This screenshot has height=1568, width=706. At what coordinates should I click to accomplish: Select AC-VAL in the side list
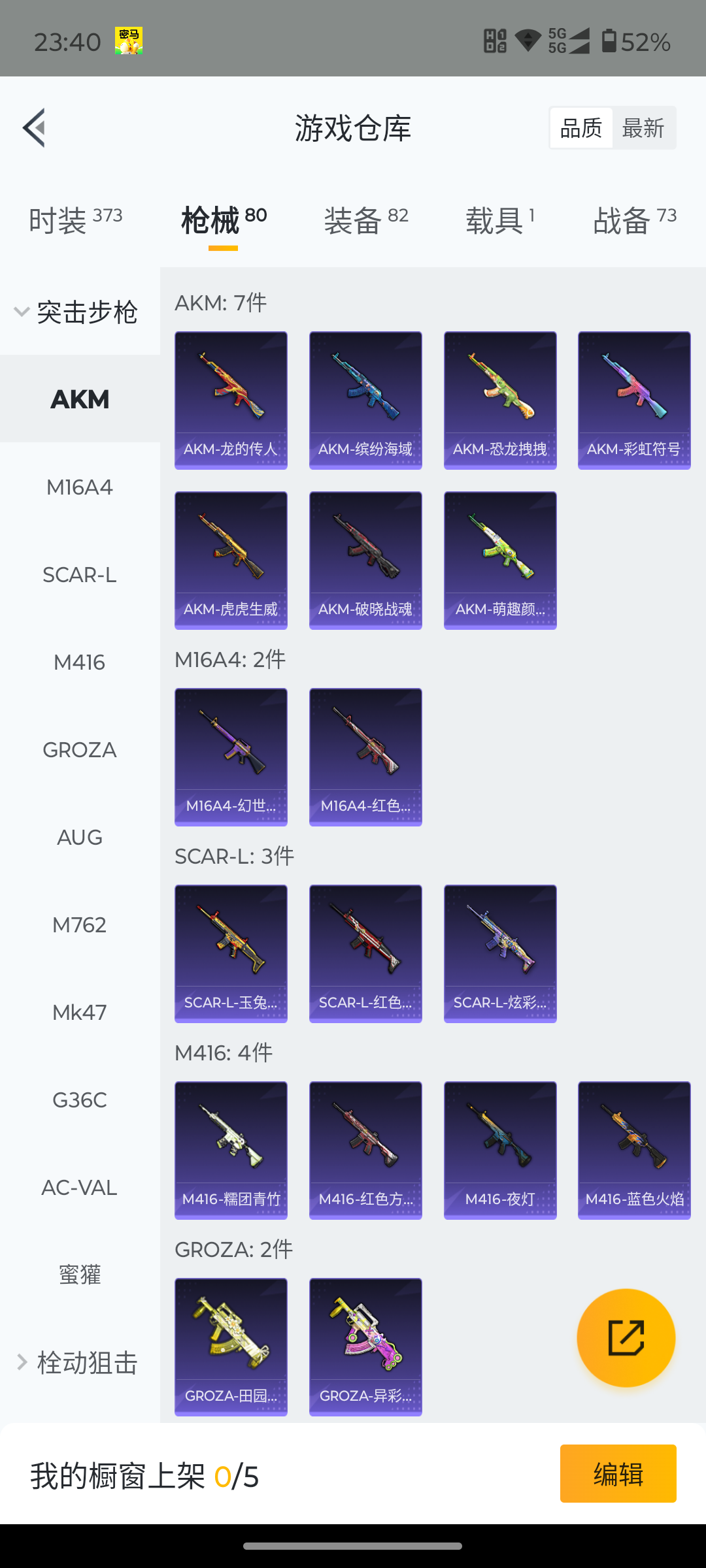coord(80,1188)
